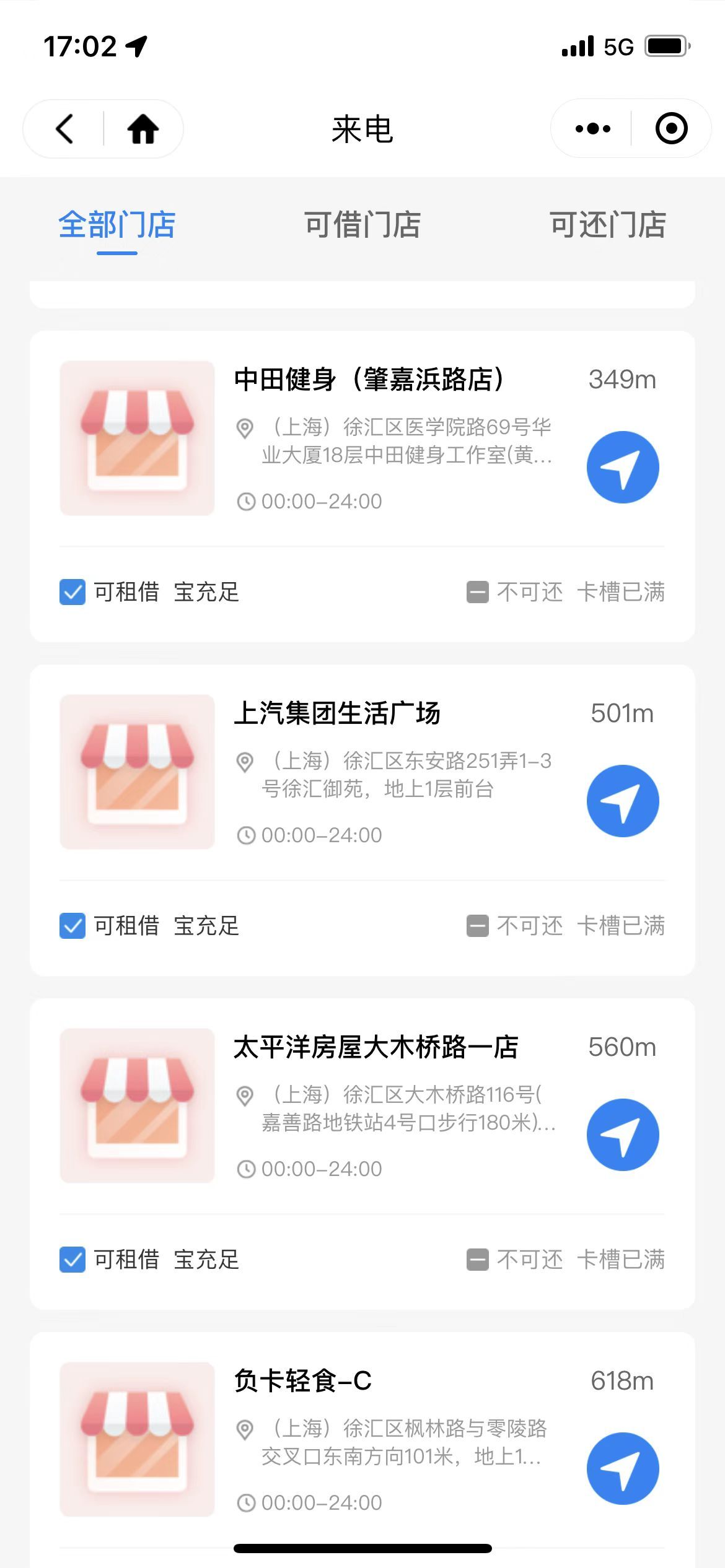Go back to the previous page
725x1568 pixels.
(64, 129)
